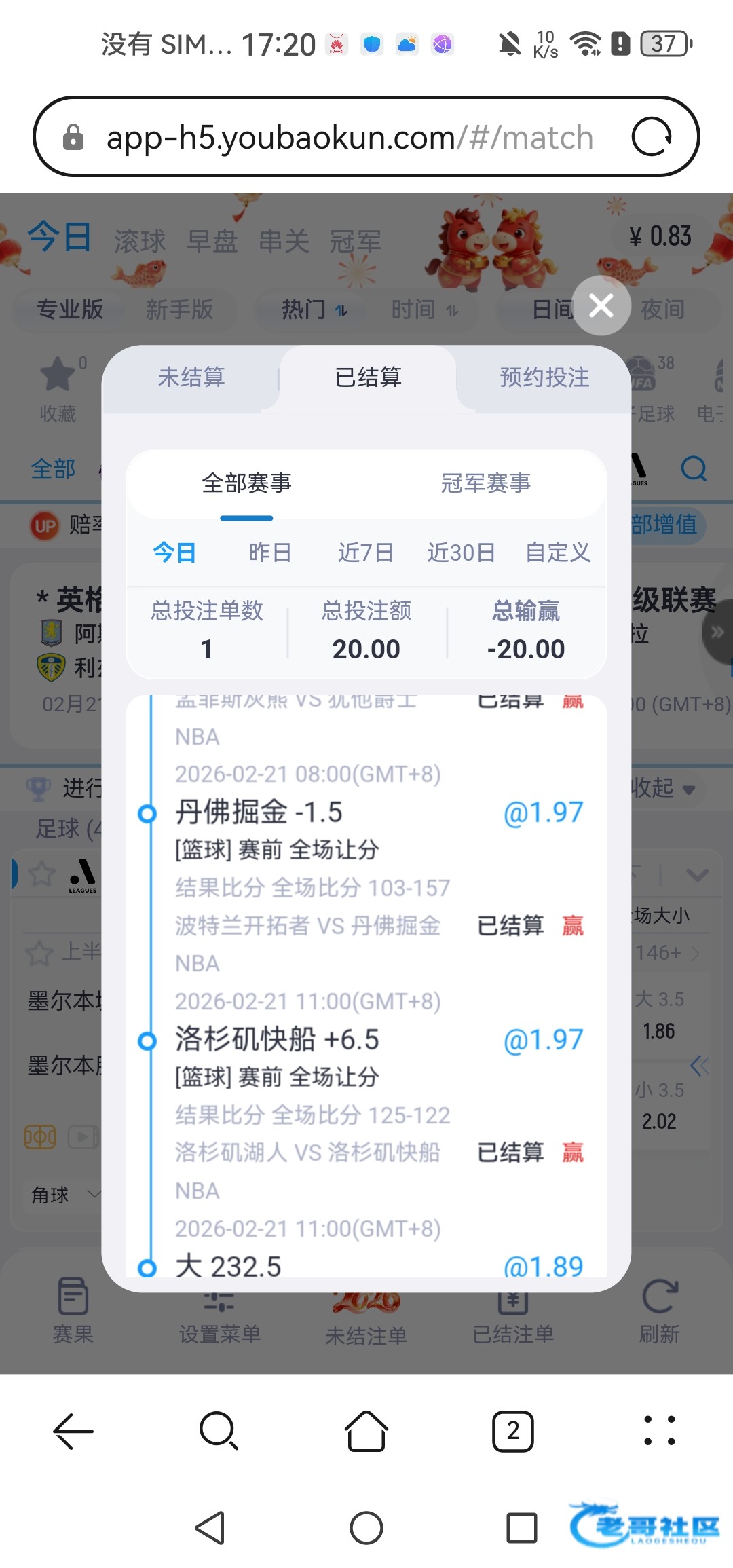Open the browser four-dot menu
This screenshot has height=1568, width=733.
point(659,1431)
